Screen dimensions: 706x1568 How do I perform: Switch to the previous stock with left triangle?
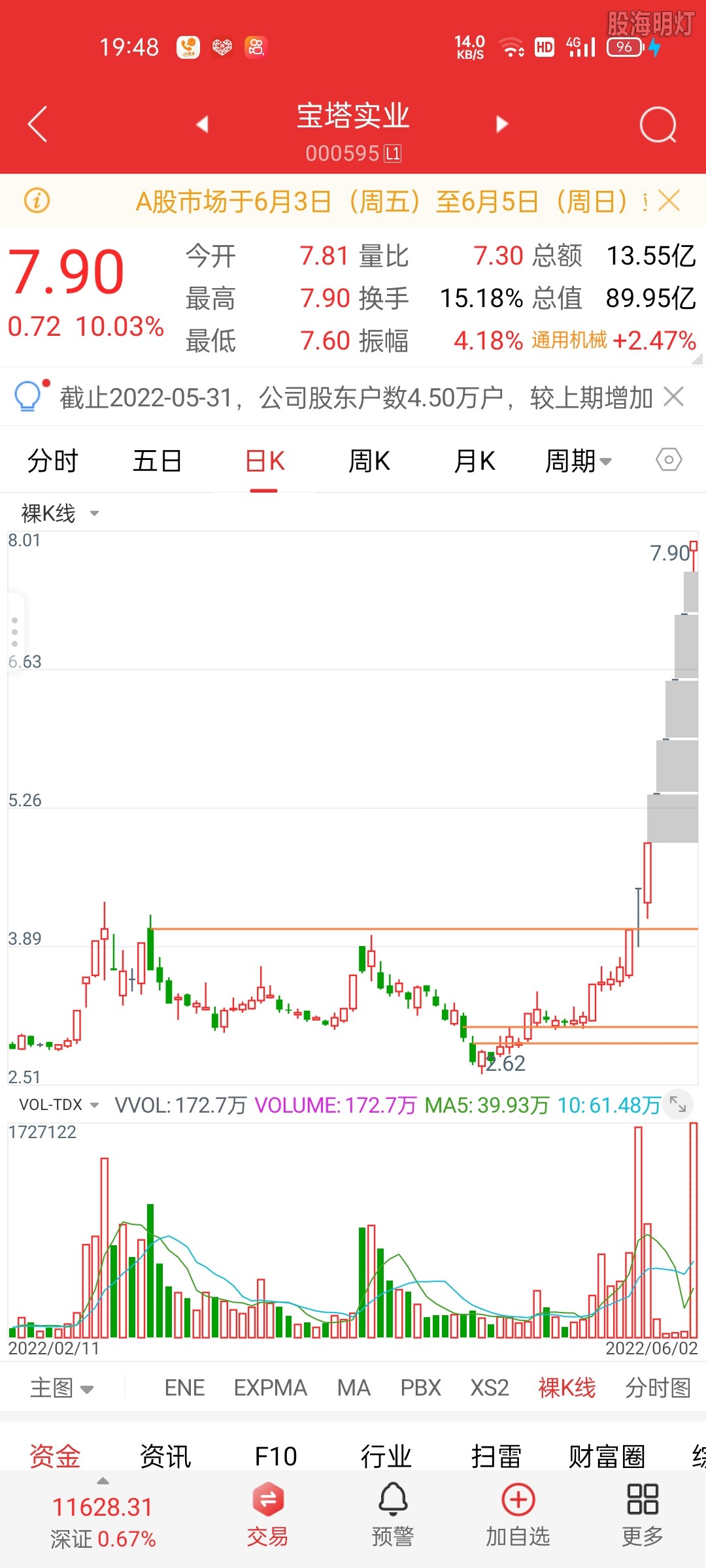[x=202, y=124]
